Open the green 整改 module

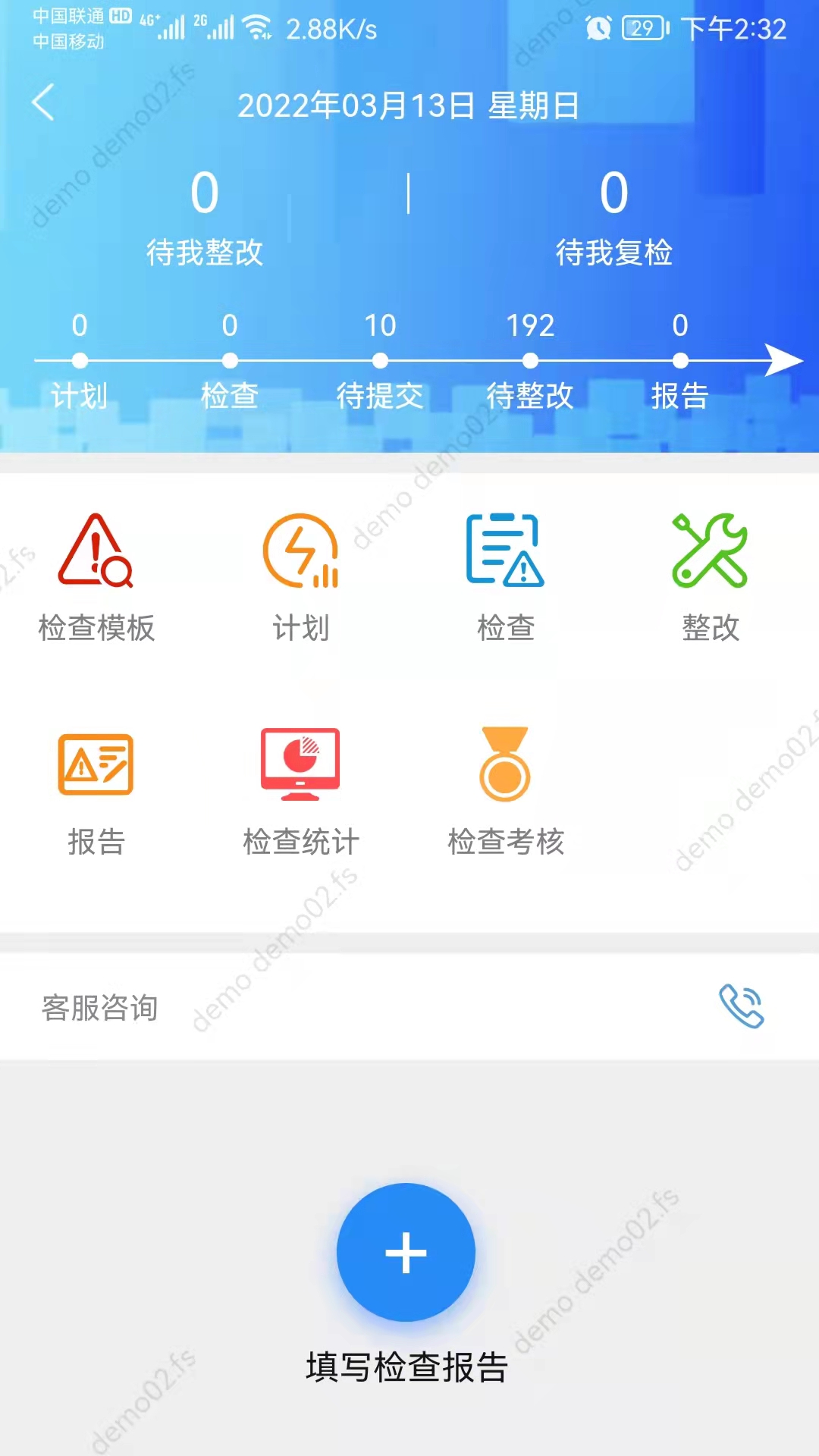[710, 578]
